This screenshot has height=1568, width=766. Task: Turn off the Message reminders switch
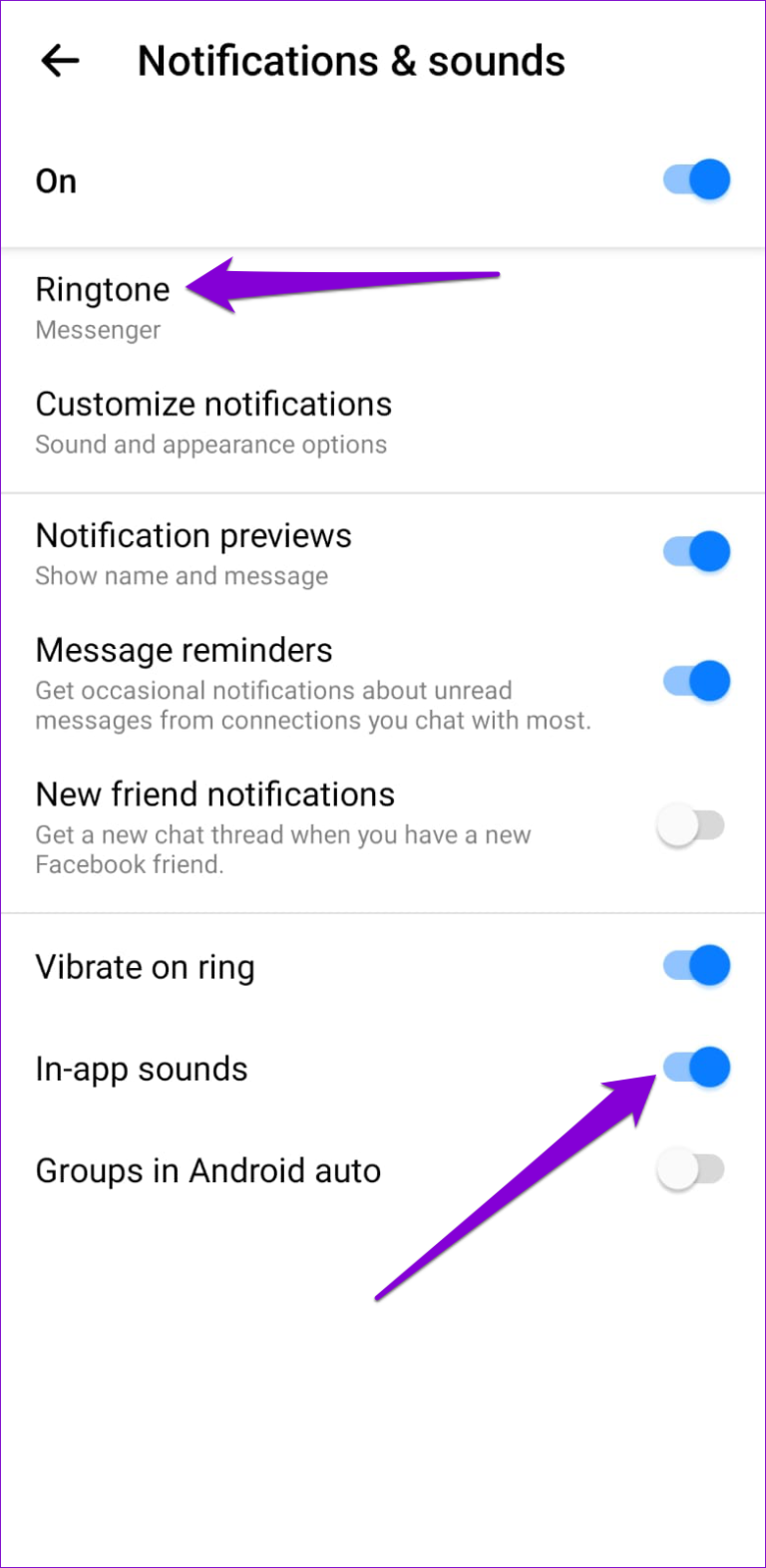tap(694, 681)
